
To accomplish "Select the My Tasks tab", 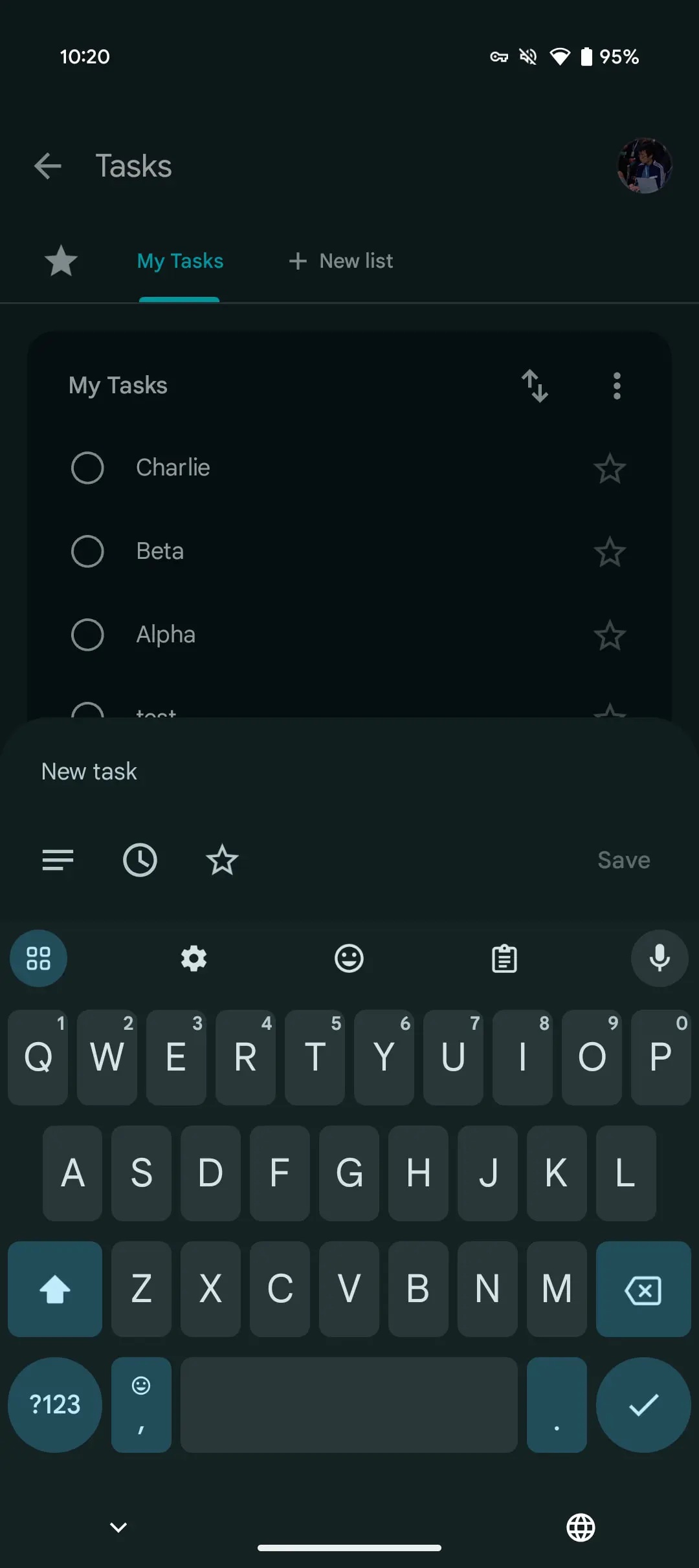I will 180,261.
